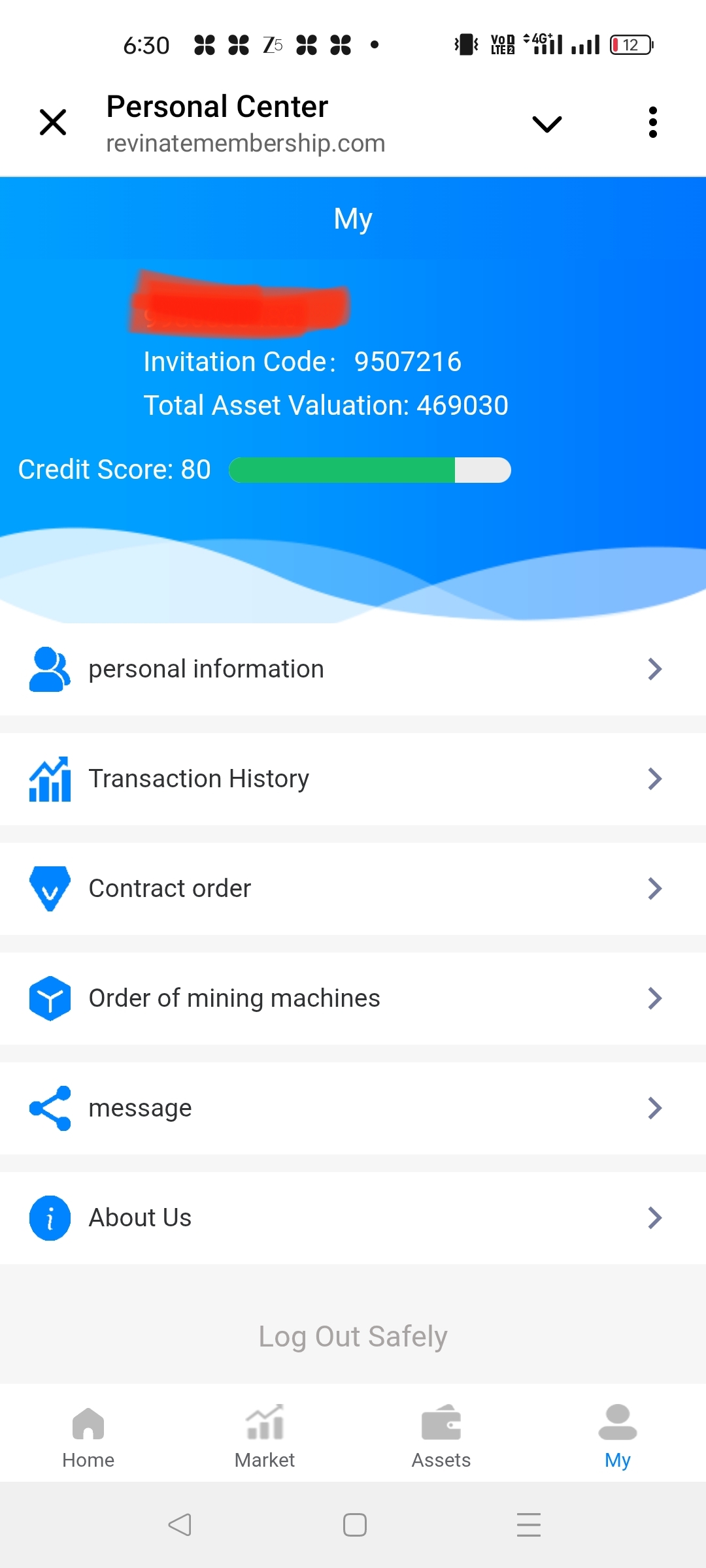This screenshot has height=1568, width=706.
Task: Go to the message row
Action: click(353, 1108)
